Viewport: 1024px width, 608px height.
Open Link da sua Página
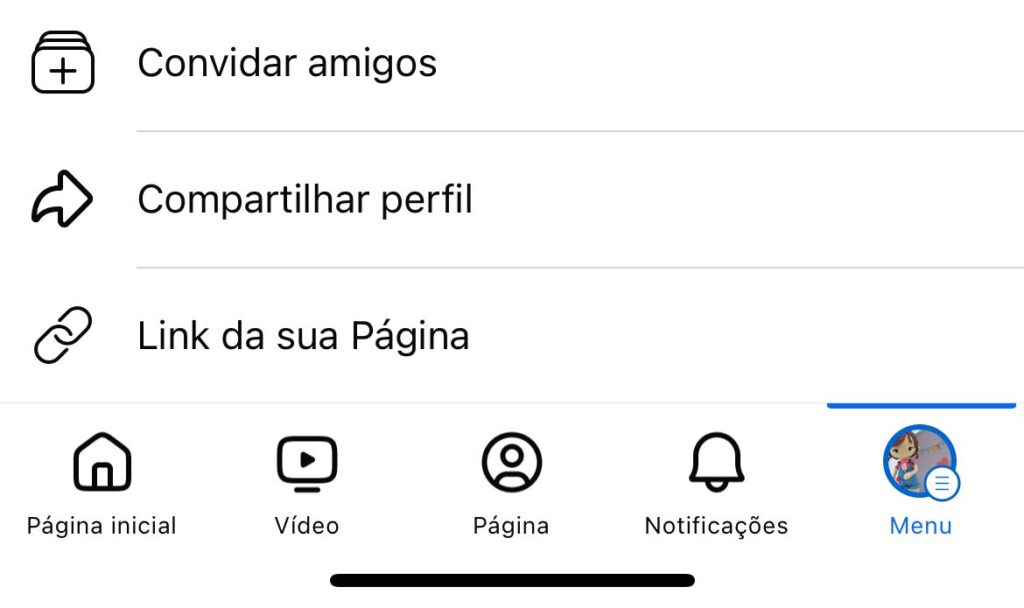click(512, 335)
